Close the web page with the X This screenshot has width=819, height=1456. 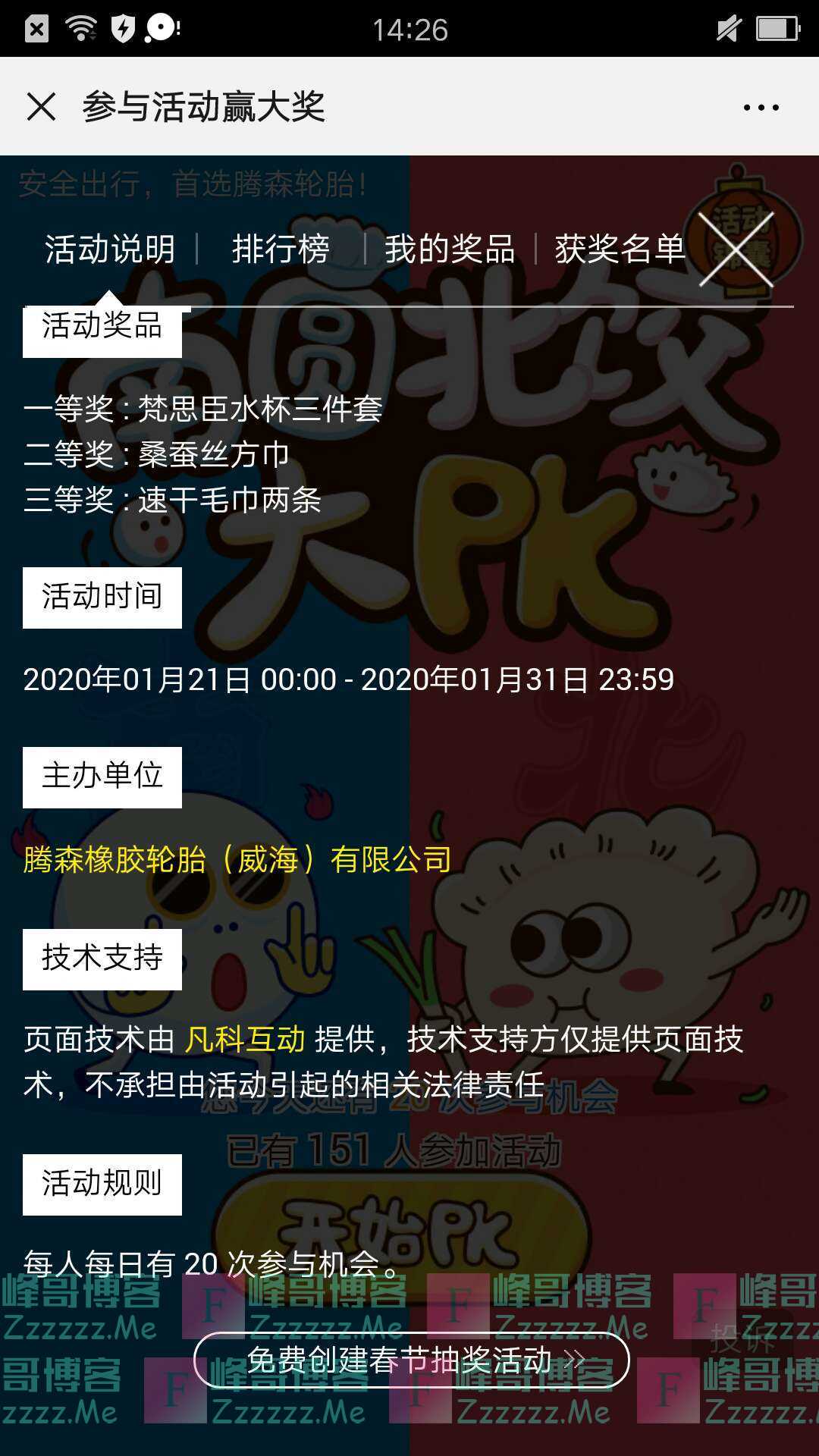click(41, 107)
